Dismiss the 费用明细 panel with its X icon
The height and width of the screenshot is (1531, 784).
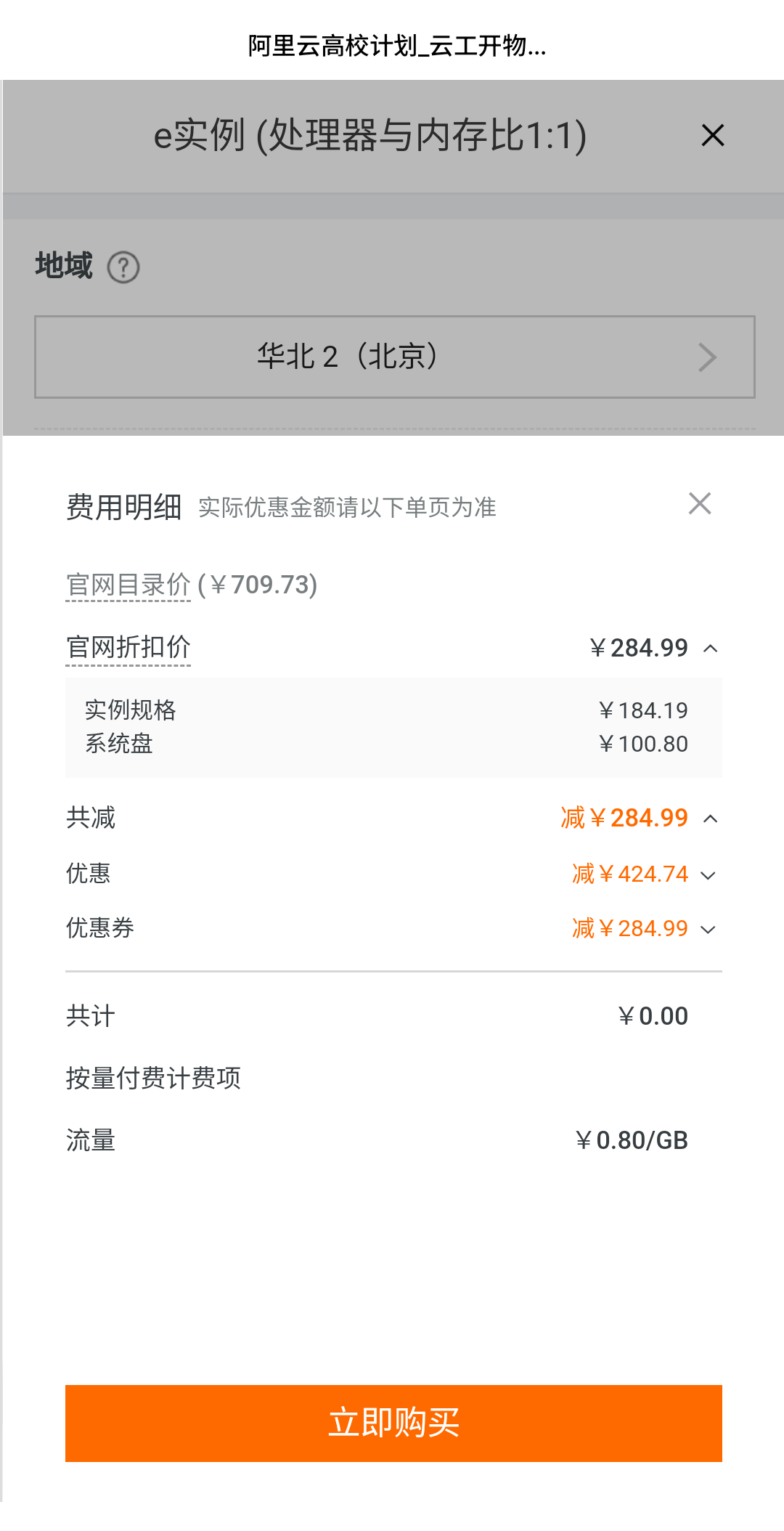[x=699, y=503]
